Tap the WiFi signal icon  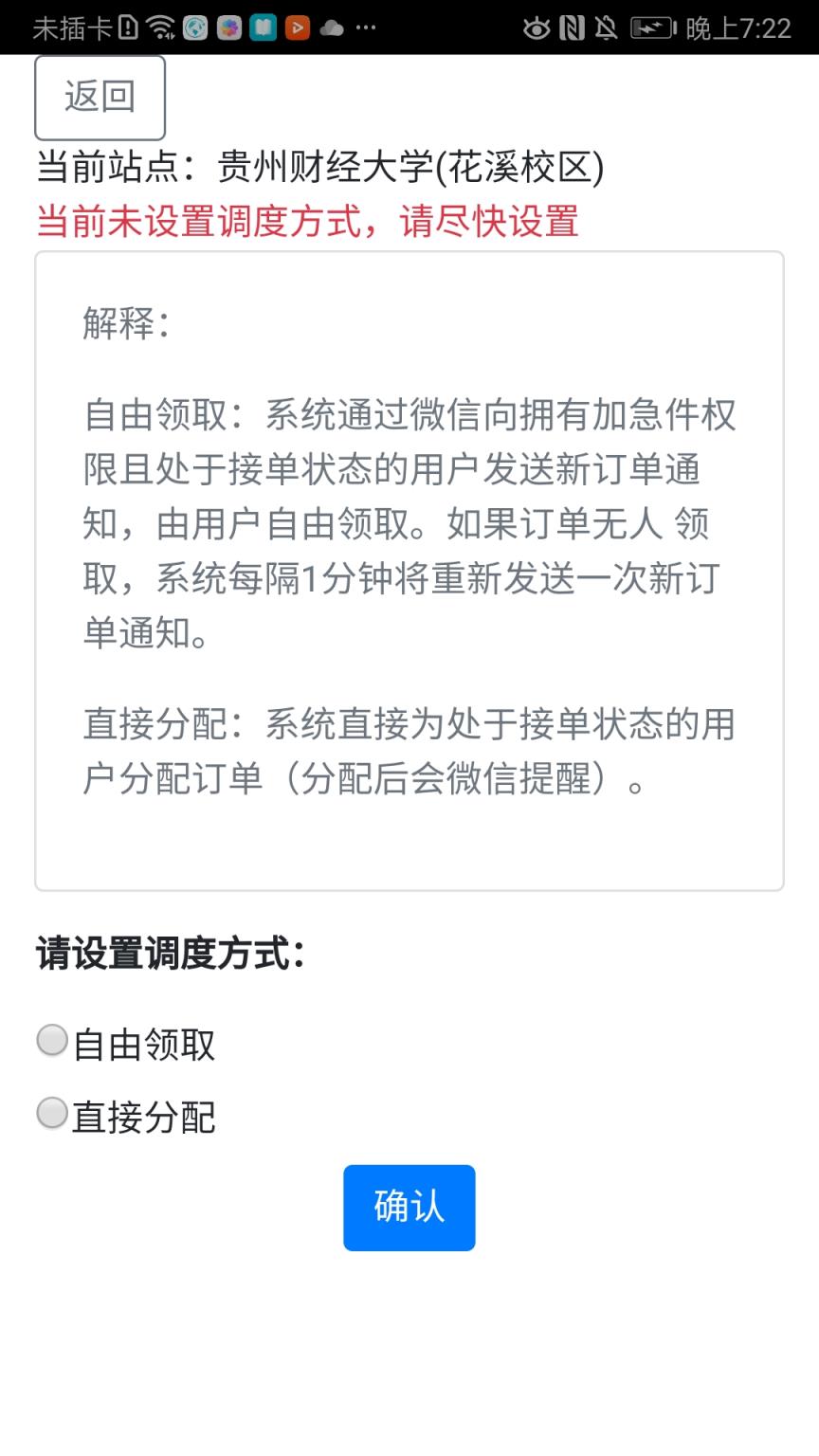tap(158, 28)
